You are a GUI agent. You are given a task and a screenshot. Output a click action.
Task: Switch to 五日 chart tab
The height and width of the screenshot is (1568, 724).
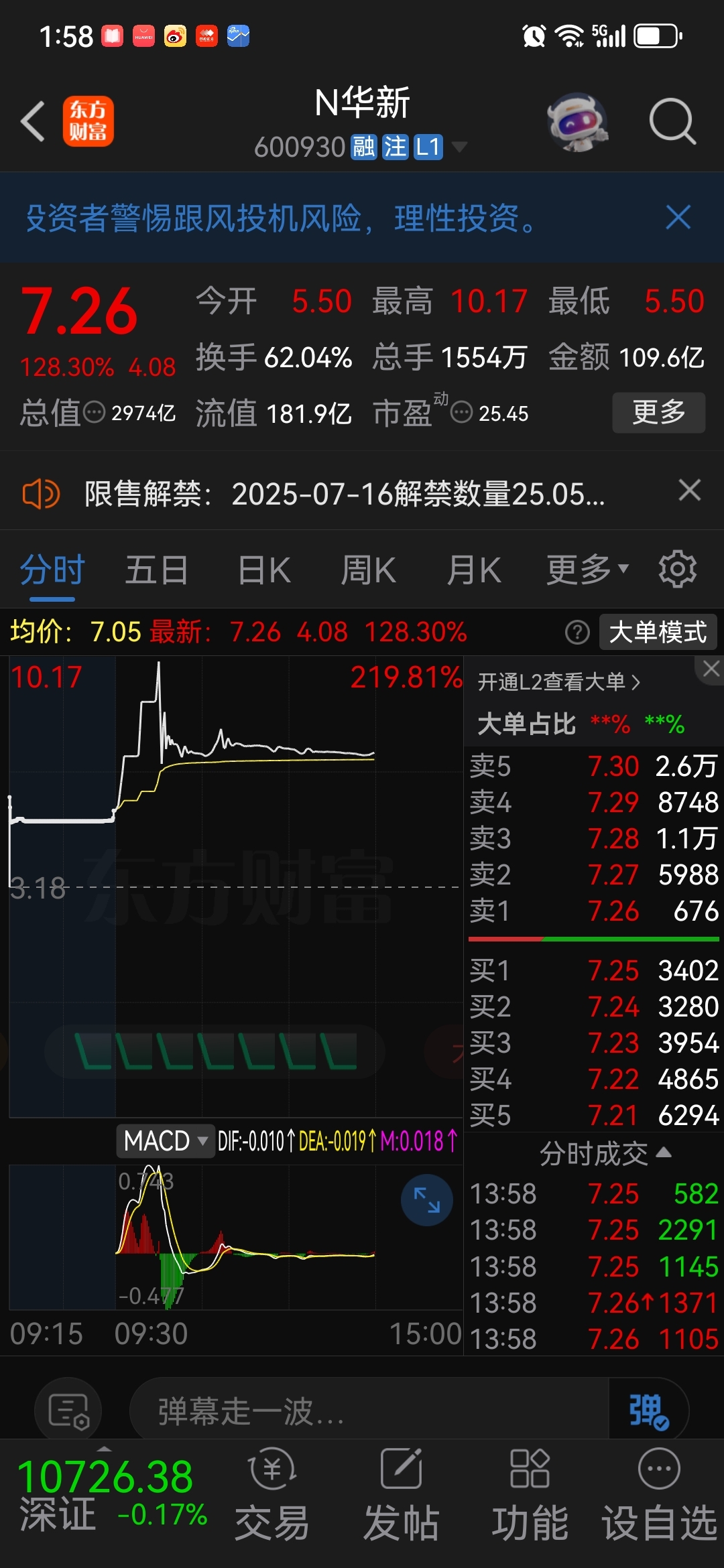(156, 570)
